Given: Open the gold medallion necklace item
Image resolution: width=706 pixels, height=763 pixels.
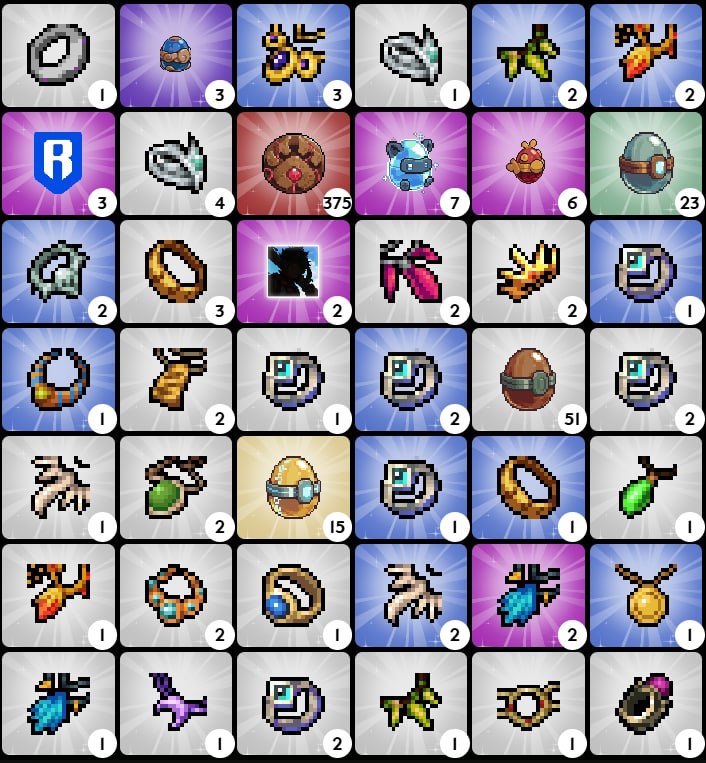Looking at the screenshot, I should click(646, 597).
